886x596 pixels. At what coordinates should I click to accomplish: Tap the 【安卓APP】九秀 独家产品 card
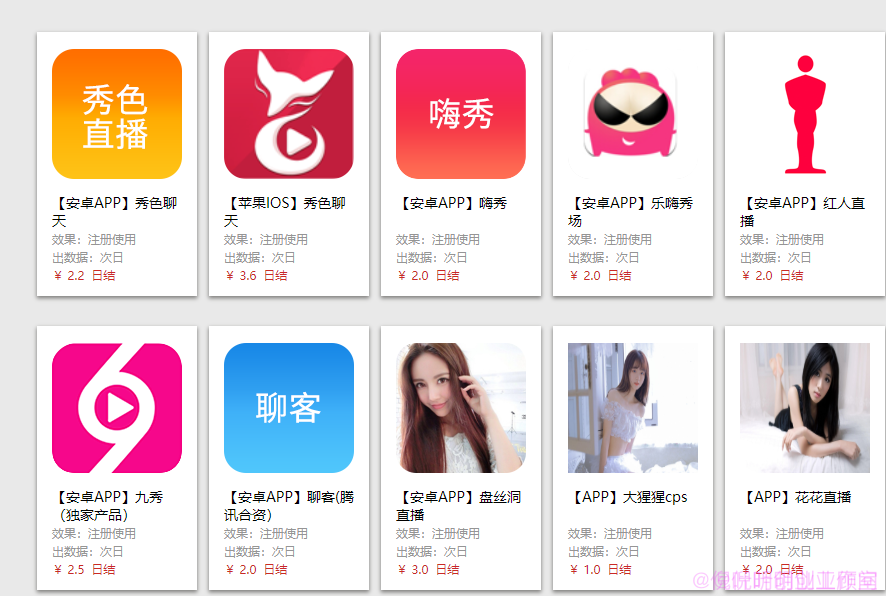point(116,458)
